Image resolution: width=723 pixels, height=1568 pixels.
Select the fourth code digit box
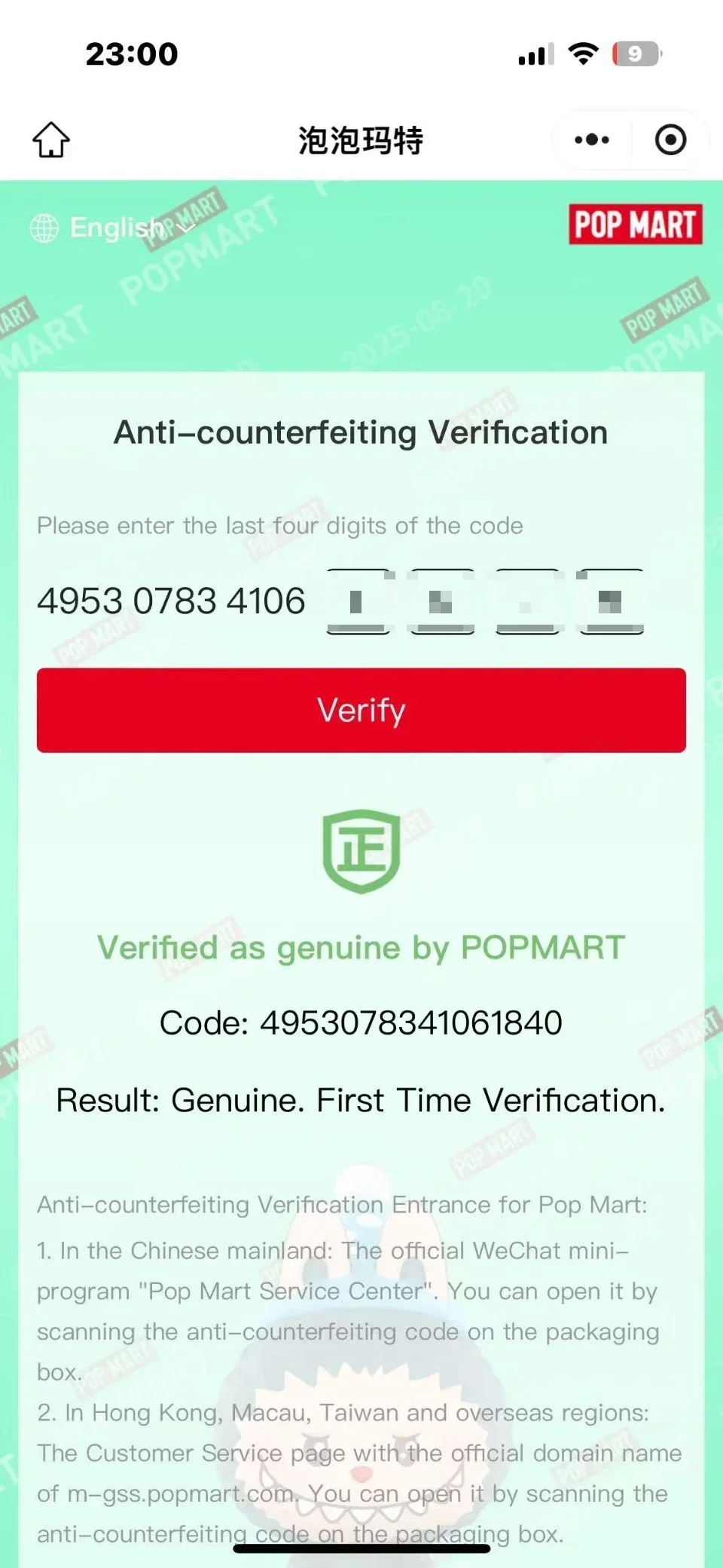point(612,601)
